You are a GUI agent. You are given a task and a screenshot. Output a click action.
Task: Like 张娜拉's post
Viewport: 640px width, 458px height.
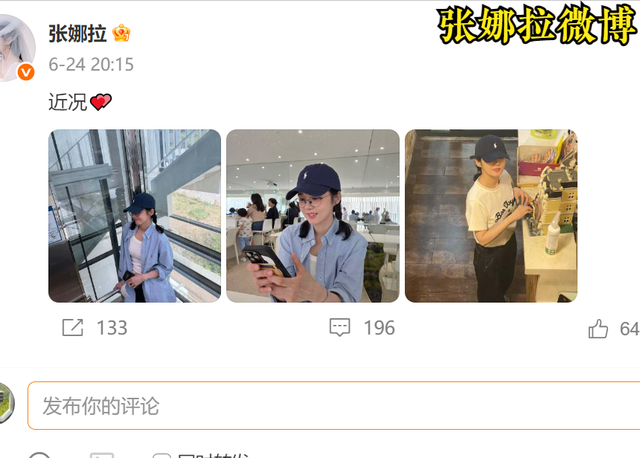click(598, 328)
